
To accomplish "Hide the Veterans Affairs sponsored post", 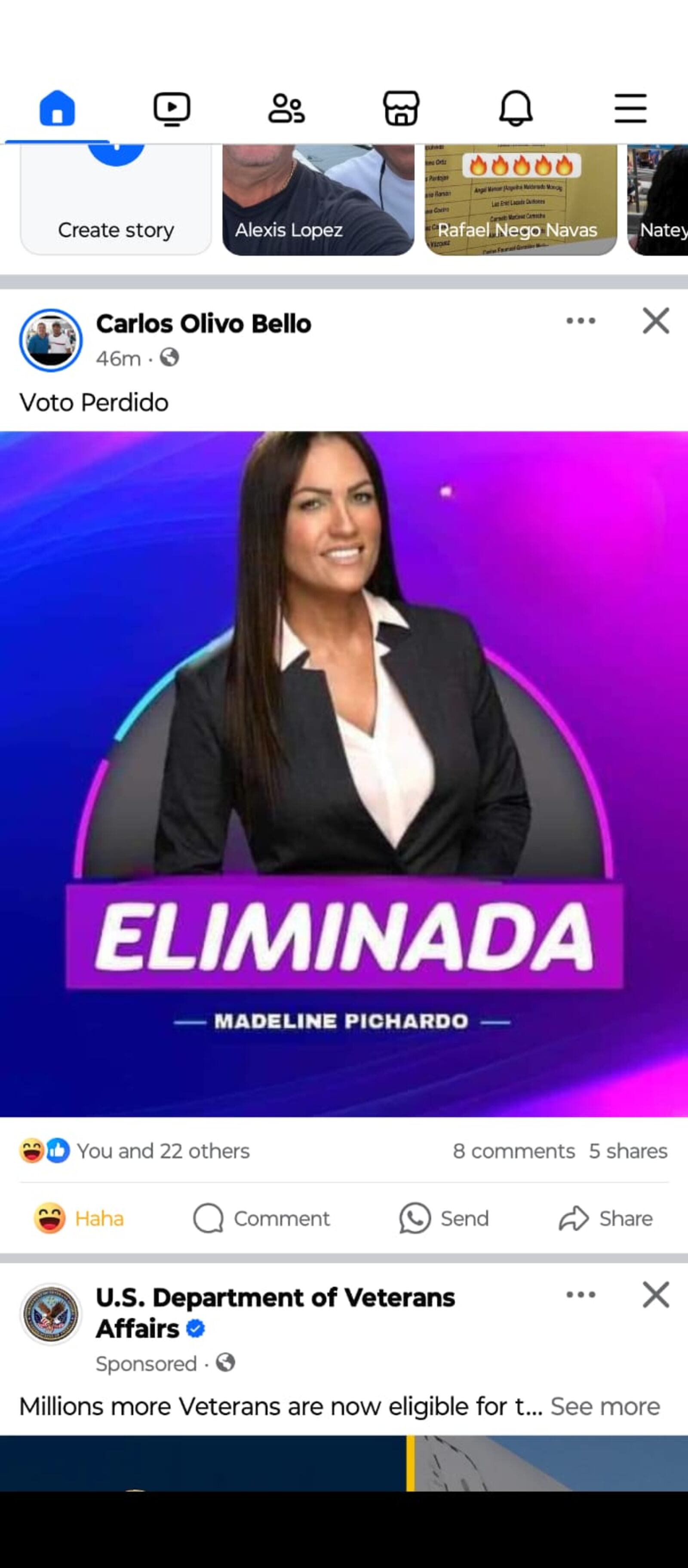I will pos(656,1295).
